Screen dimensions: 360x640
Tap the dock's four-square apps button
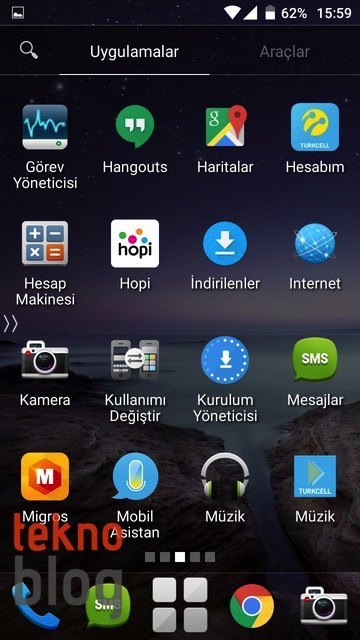tap(180, 604)
